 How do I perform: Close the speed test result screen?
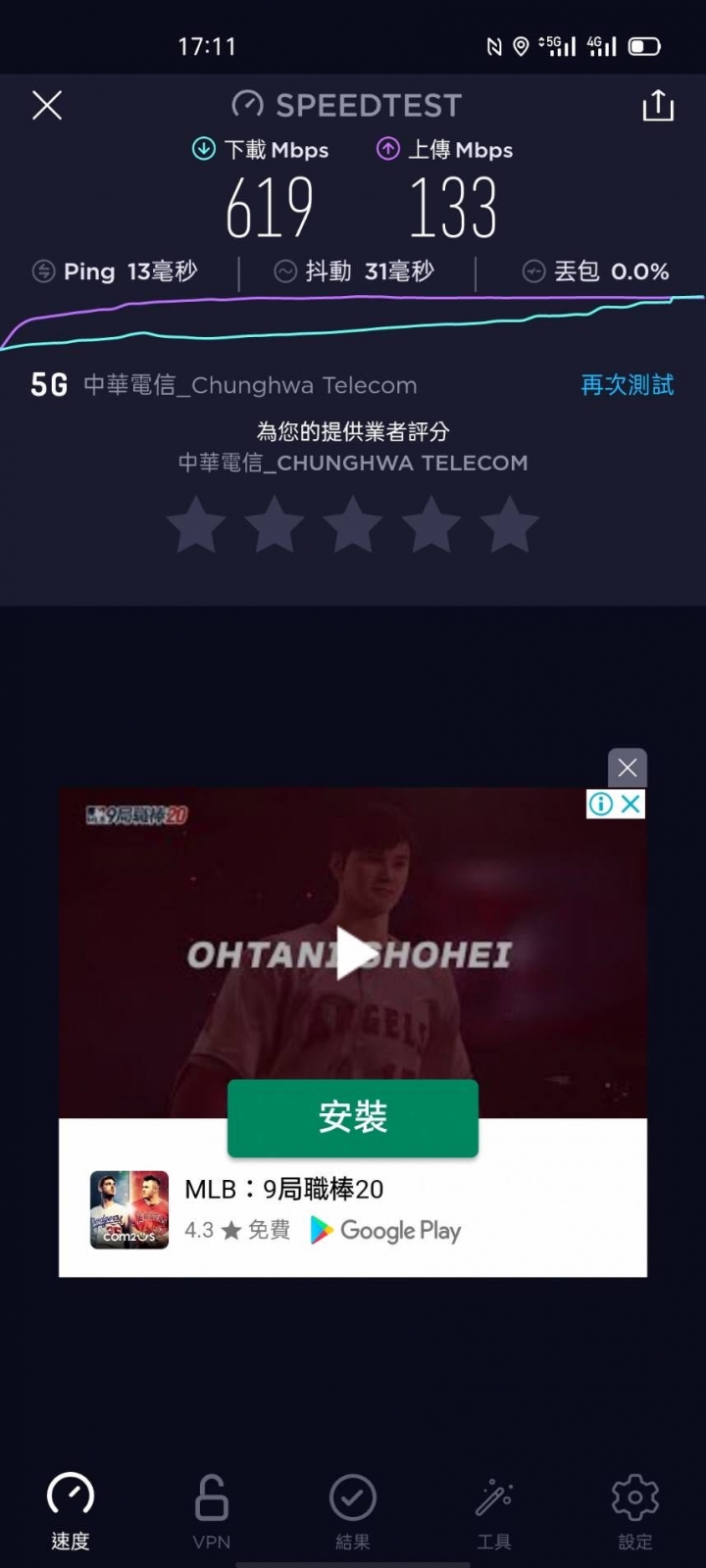click(47, 105)
